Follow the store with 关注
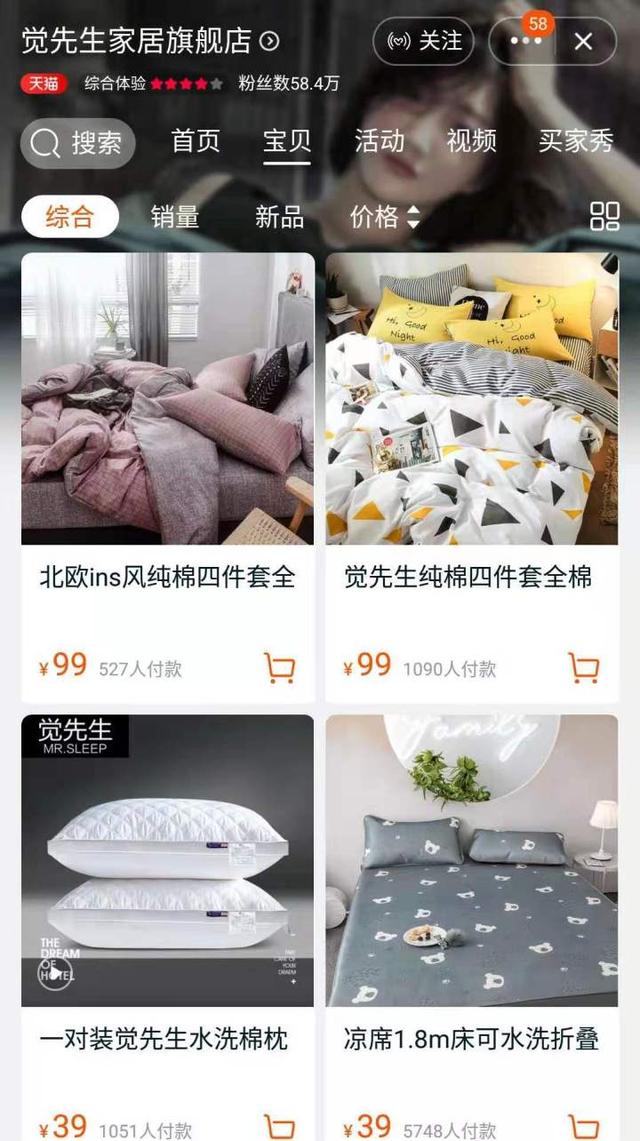The height and width of the screenshot is (1141, 640). [423, 42]
